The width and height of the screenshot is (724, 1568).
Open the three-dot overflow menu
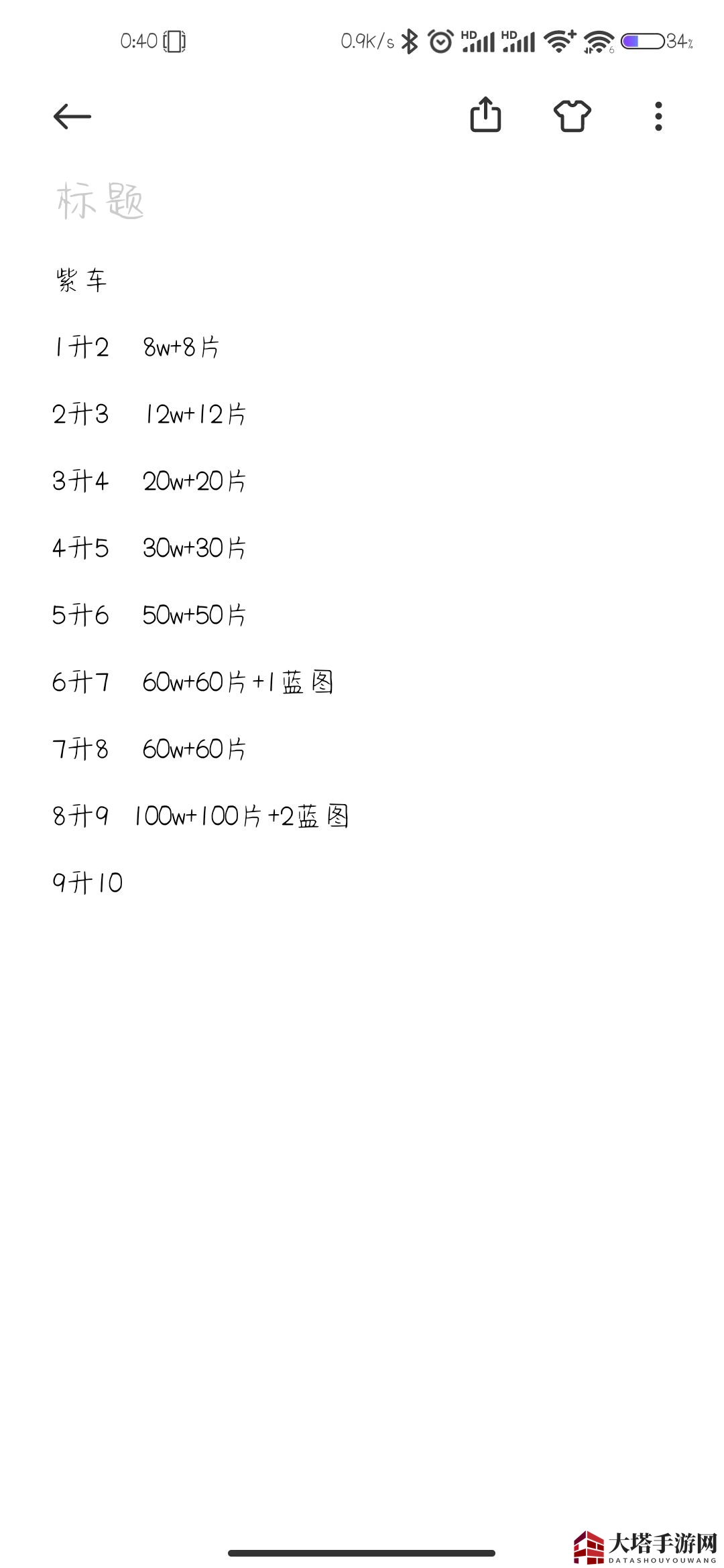658,116
